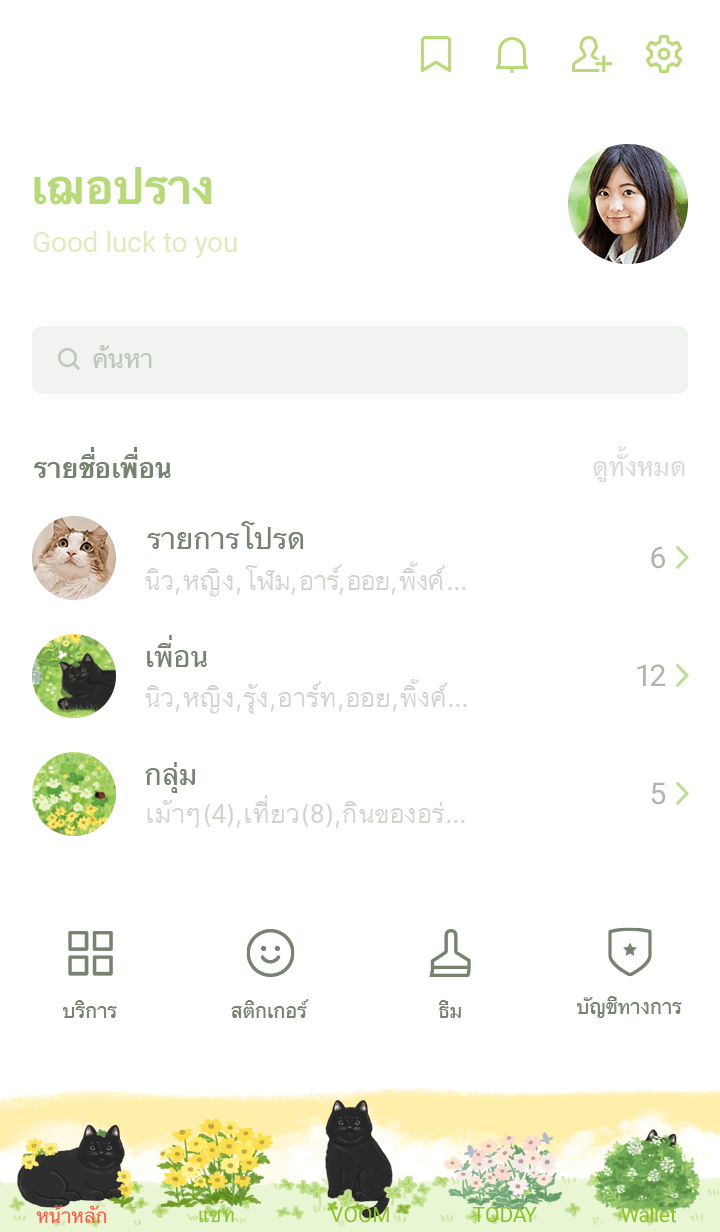Open the saved bookmarks icon

click(435, 54)
